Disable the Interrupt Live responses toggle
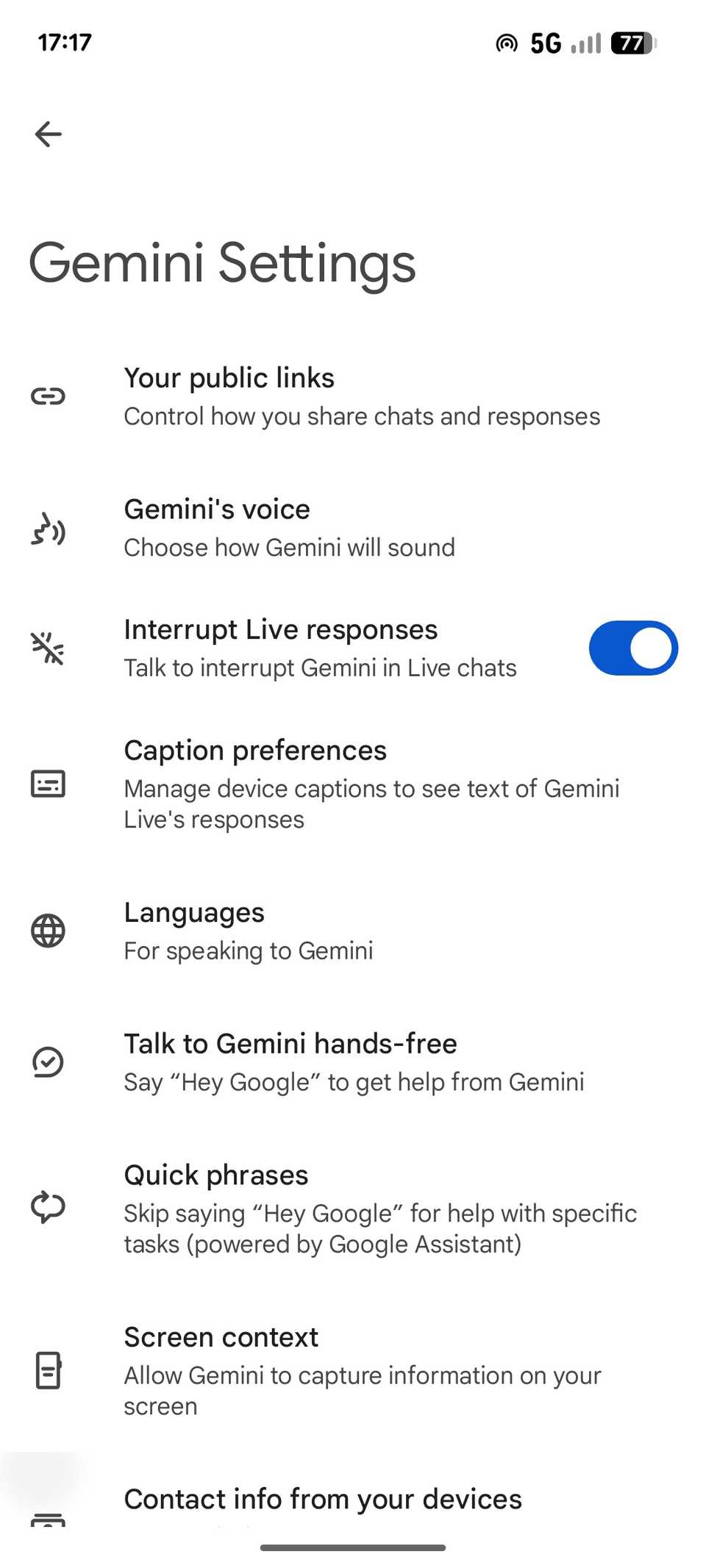The image size is (706, 1568). coord(632,648)
